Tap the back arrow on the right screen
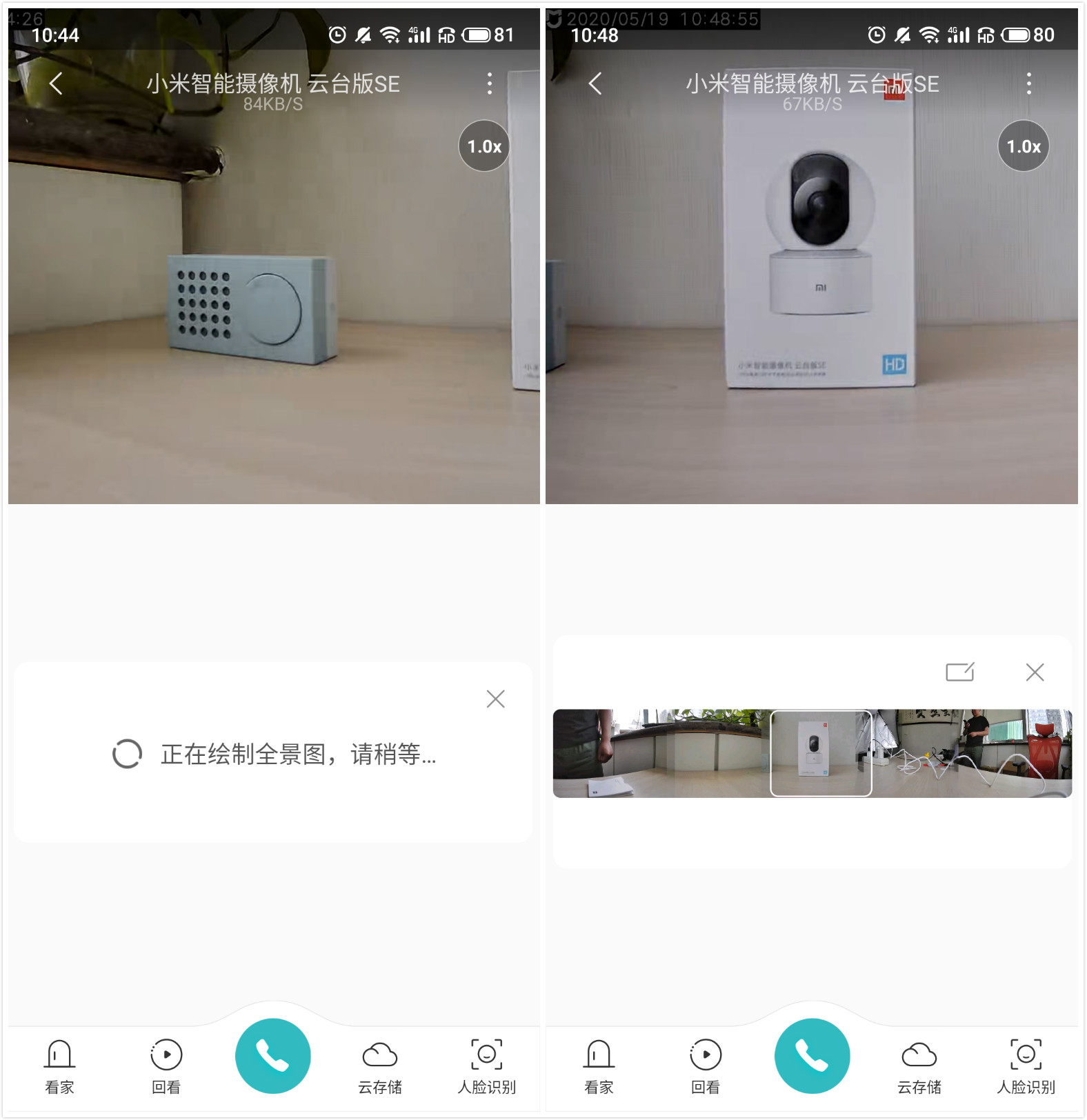This screenshot has height=1120, width=1087. tap(595, 83)
